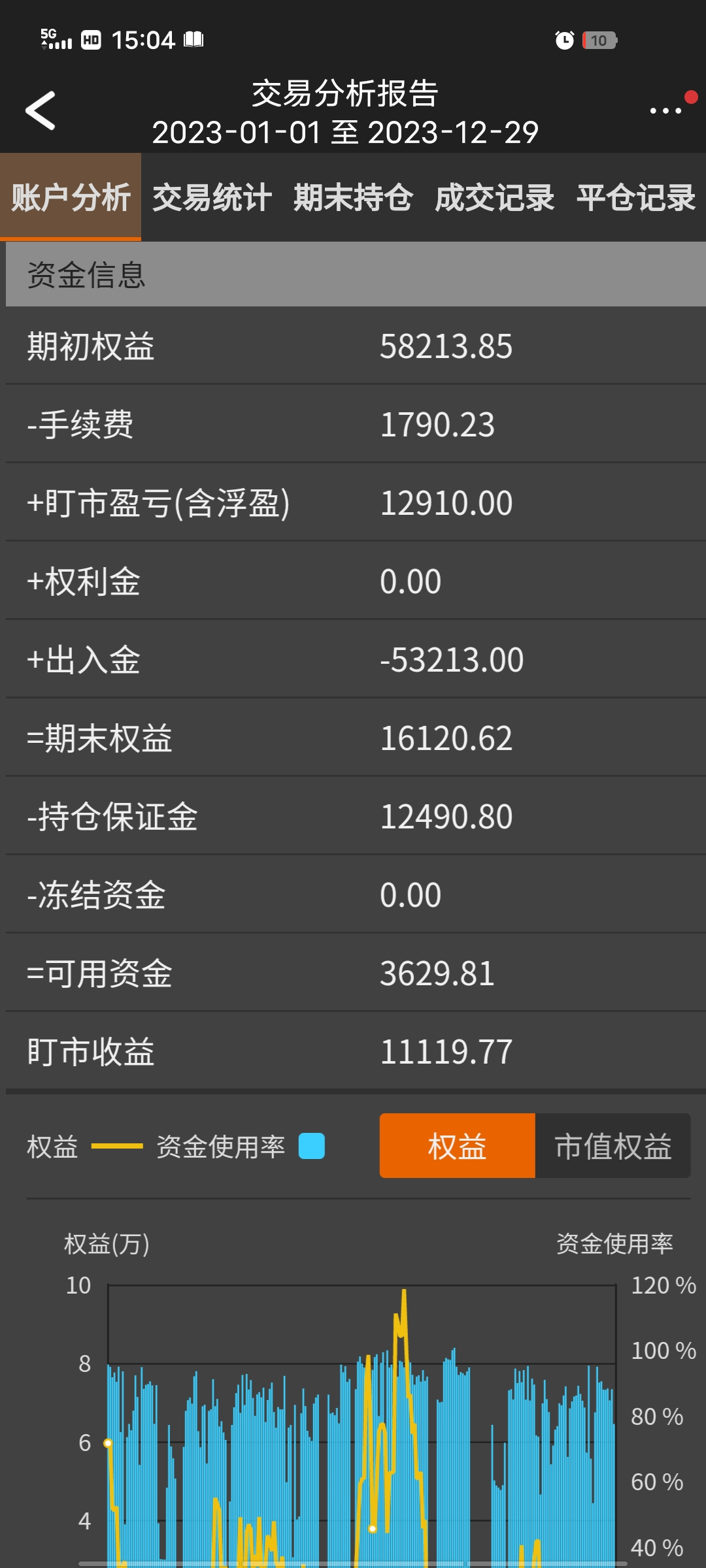The width and height of the screenshot is (706, 1568).
Task: Go back using the top-left arrow
Action: [x=41, y=111]
